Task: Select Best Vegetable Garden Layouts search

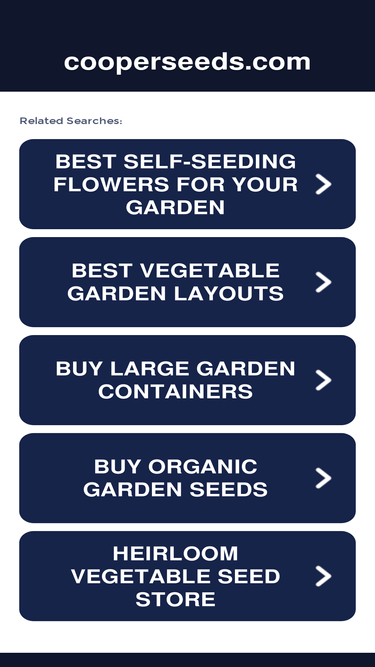Action: tap(188, 282)
